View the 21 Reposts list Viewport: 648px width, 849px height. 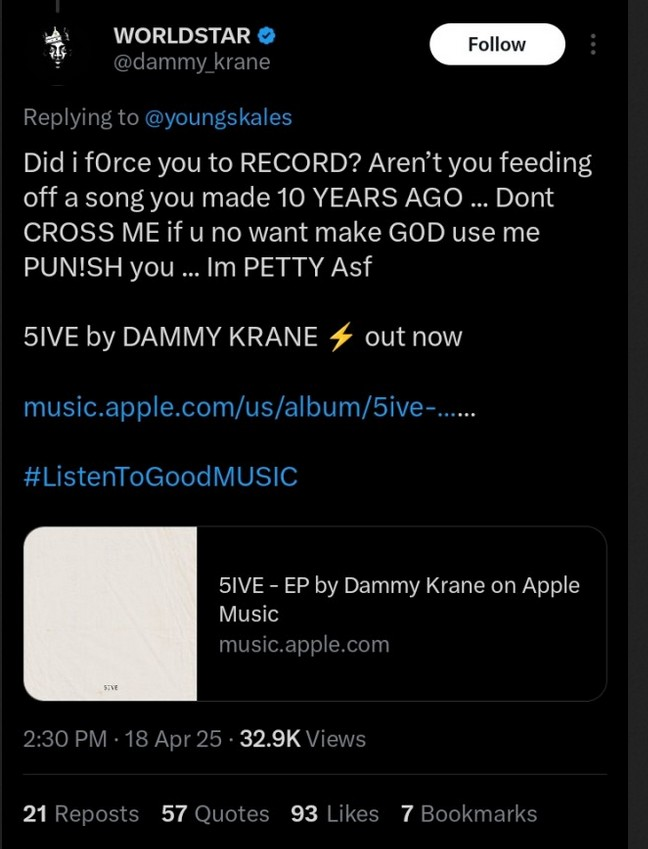[x=81, y=814]
